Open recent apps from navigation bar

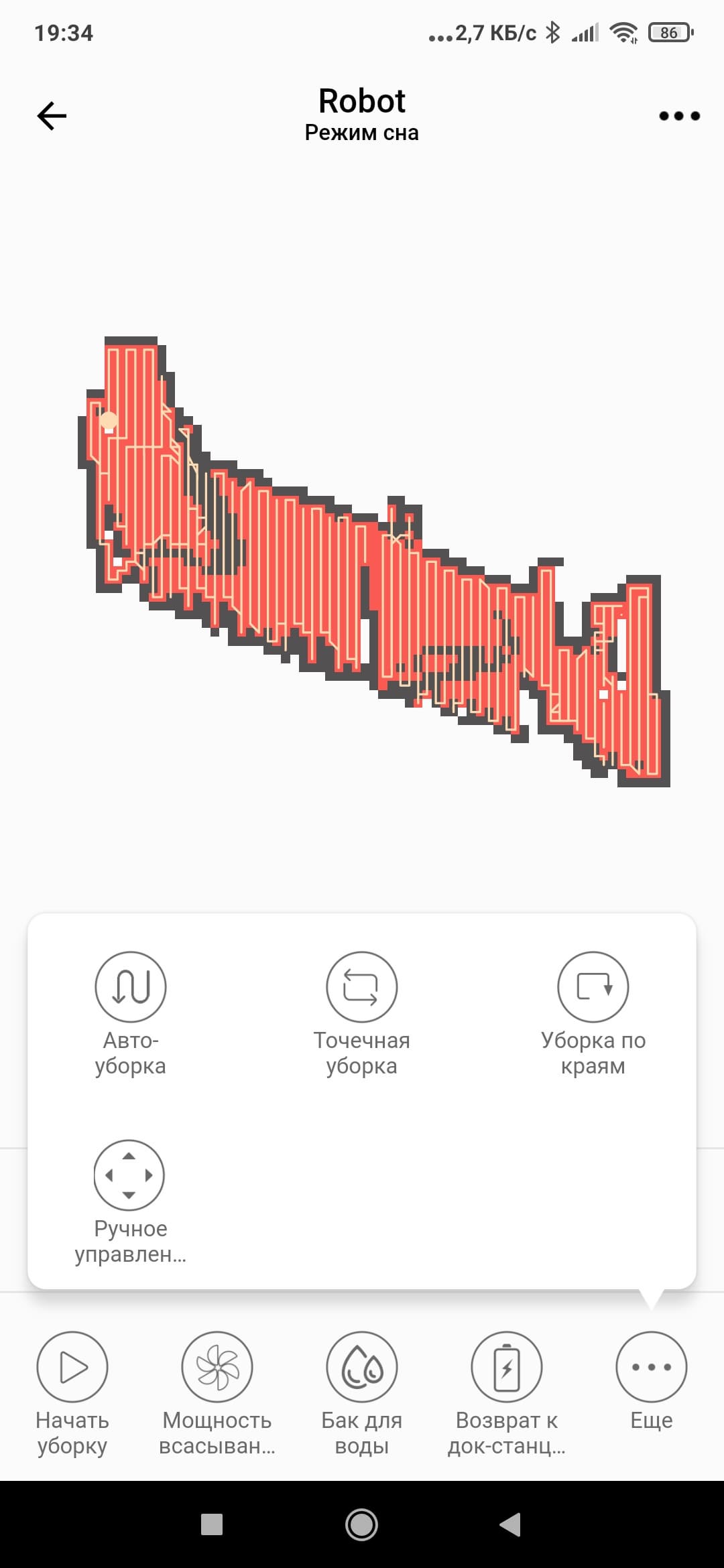(212, 1525)
